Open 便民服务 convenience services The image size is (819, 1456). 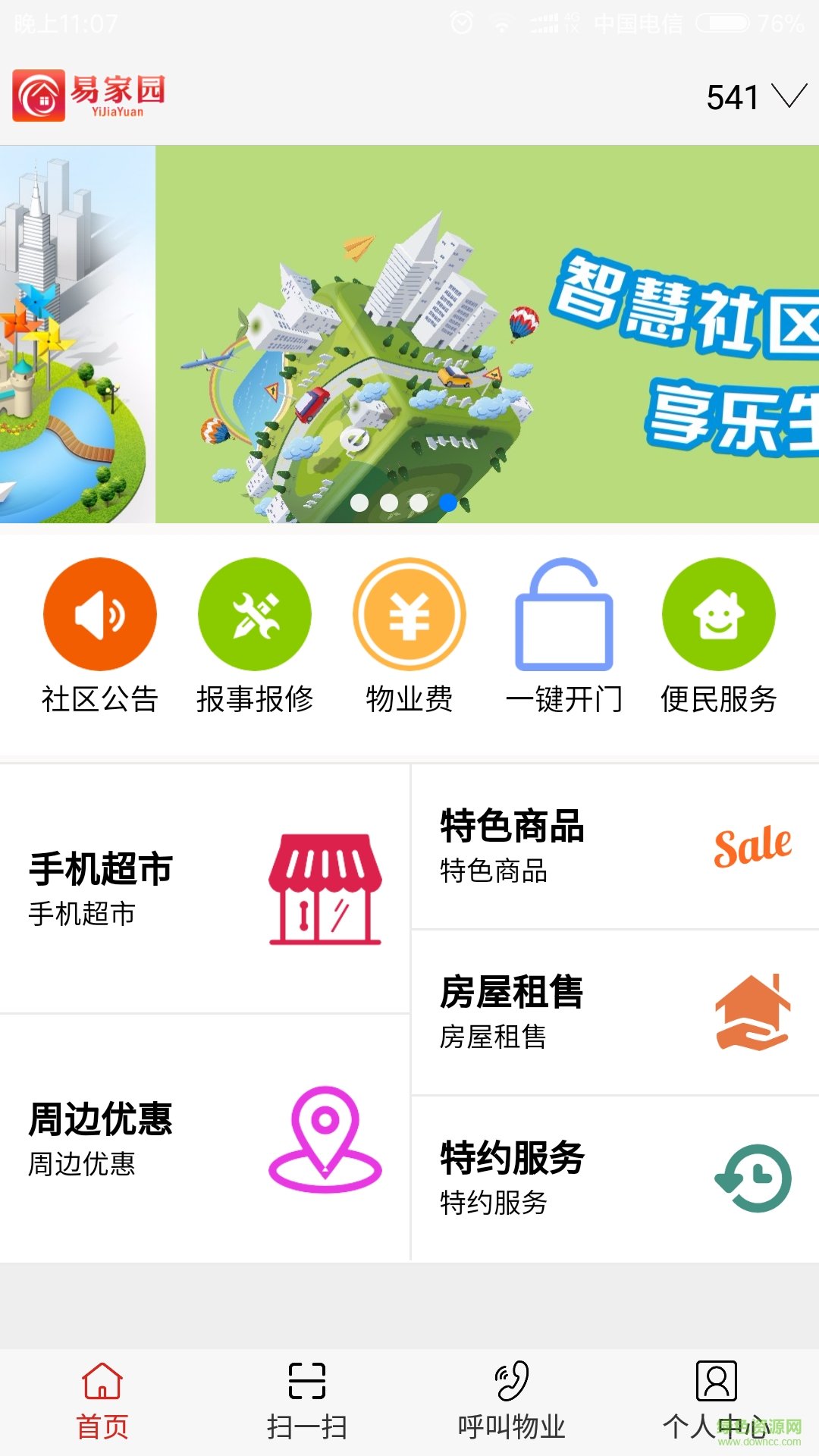pos(719,617)
